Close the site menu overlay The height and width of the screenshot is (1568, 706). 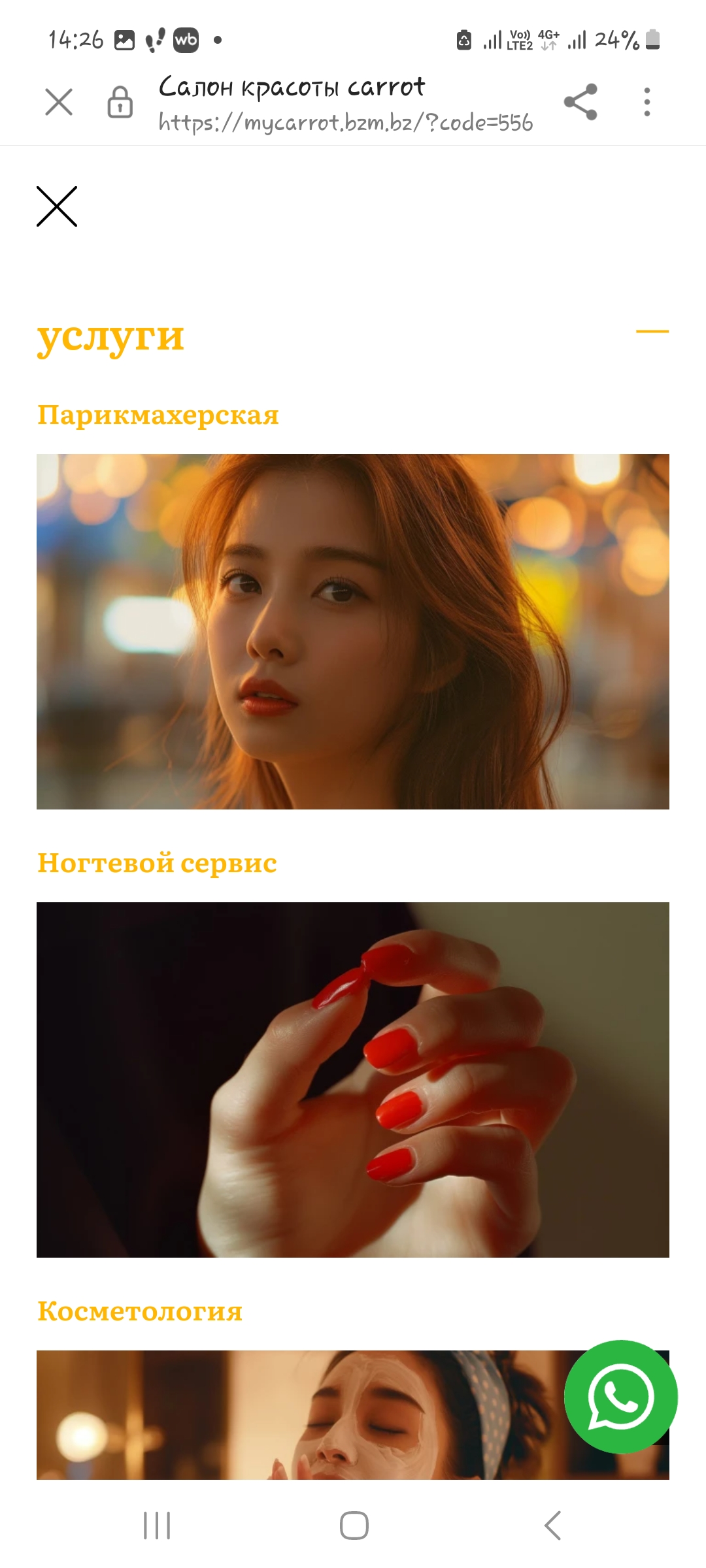(57, 206)
